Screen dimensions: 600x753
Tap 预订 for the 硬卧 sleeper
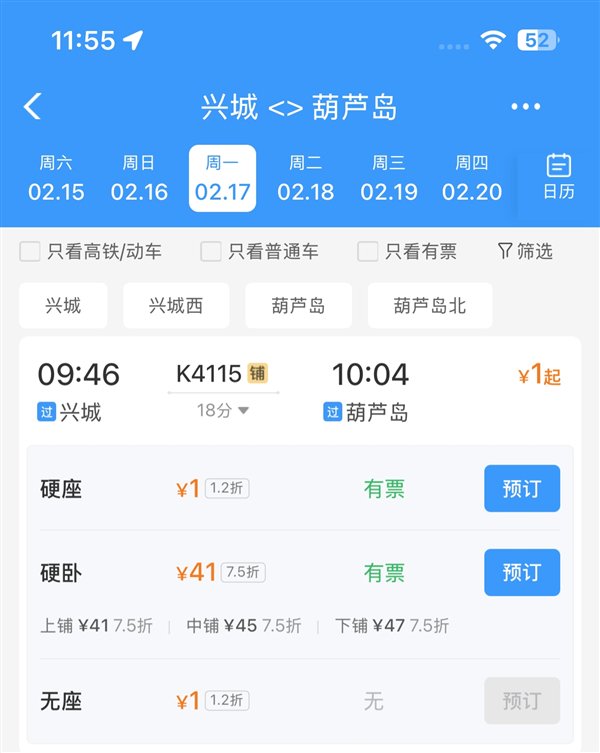521,572
